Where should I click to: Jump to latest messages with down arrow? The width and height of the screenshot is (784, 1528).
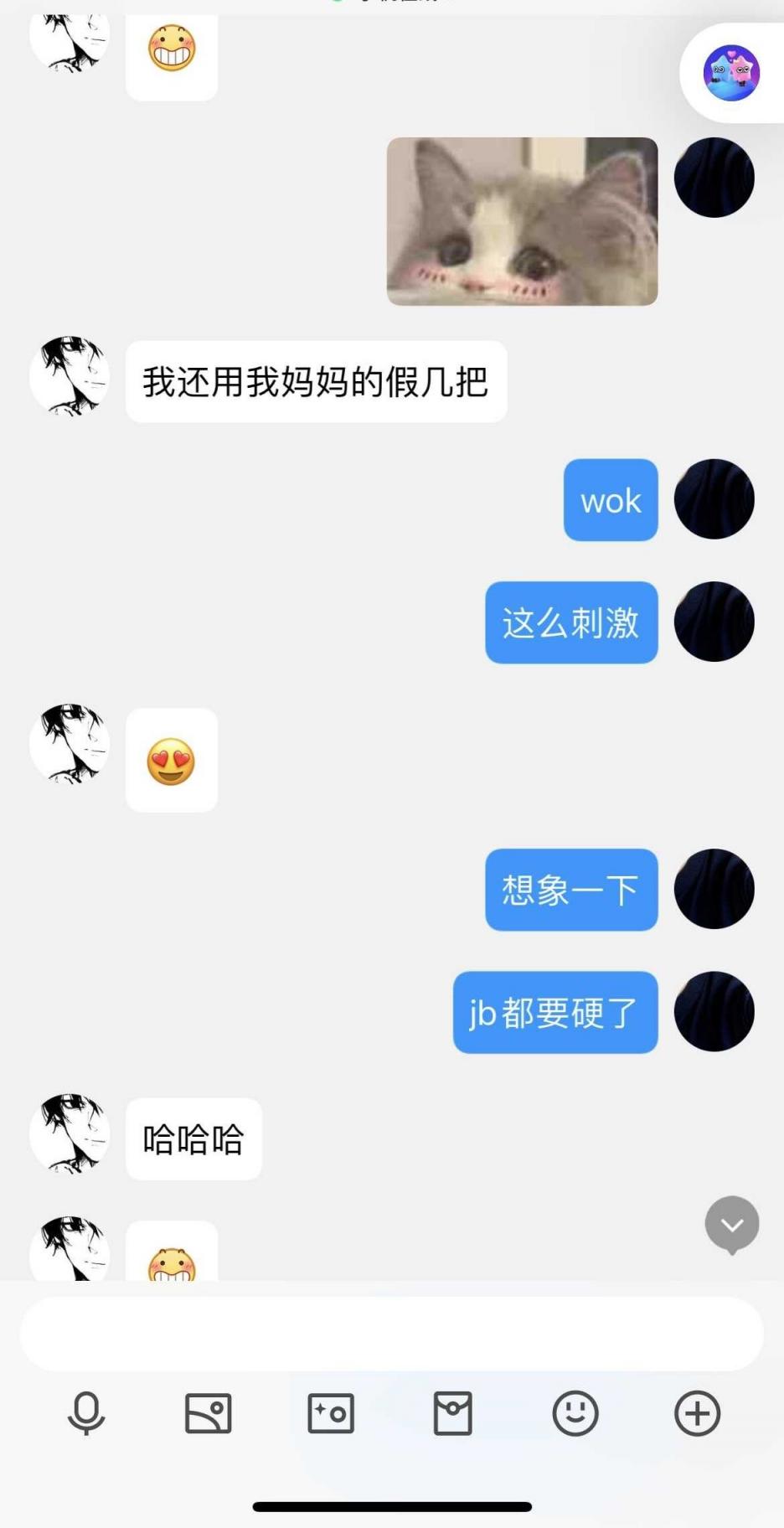(732, 1225)
